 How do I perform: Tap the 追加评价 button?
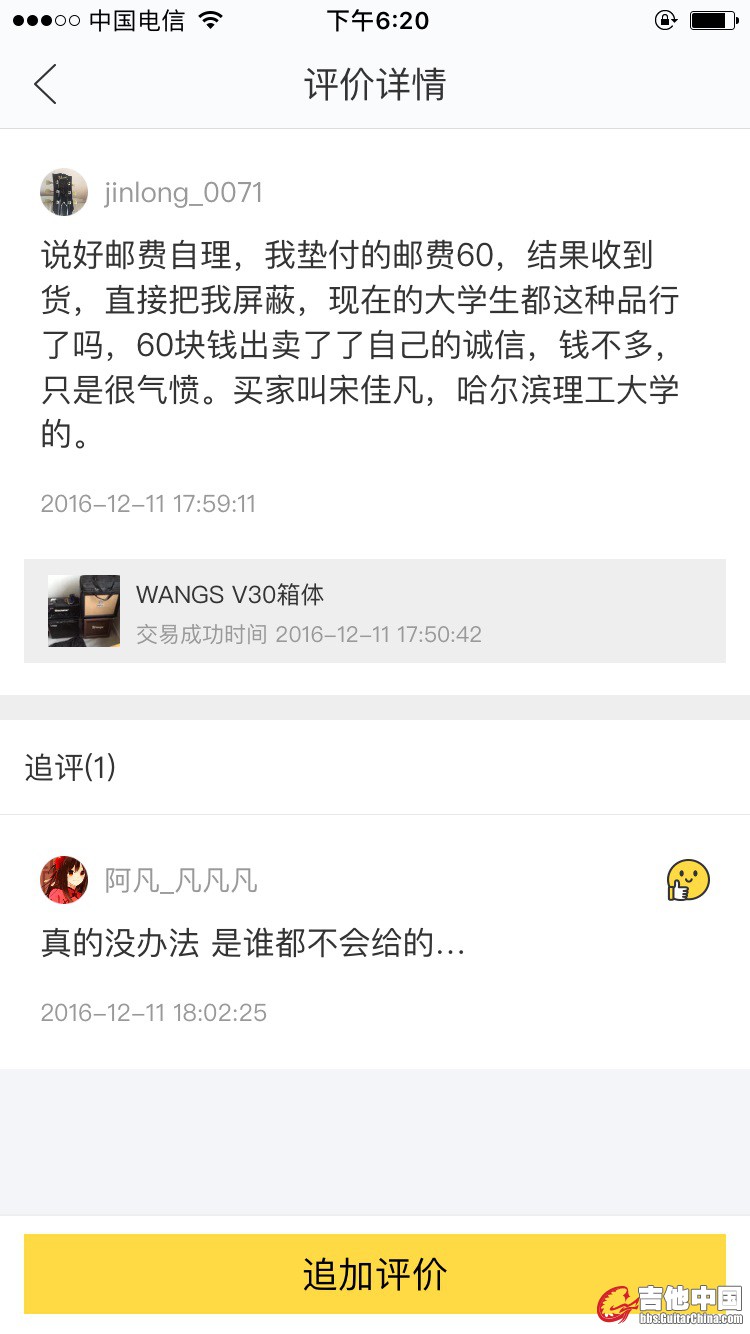click(x=374, y=1274)
